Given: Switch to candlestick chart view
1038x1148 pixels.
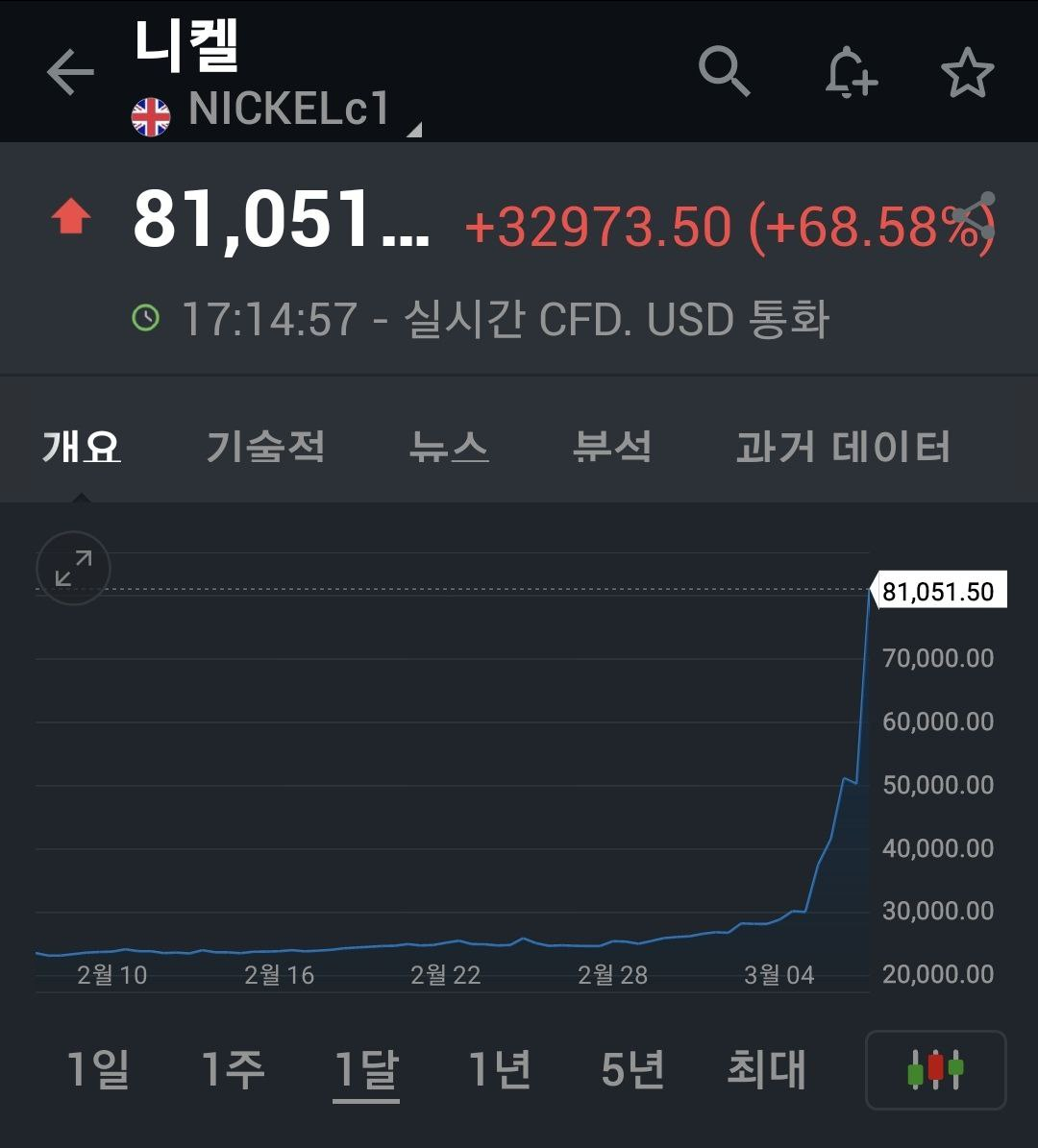Looking at the screenshot, I should 935,1069.
